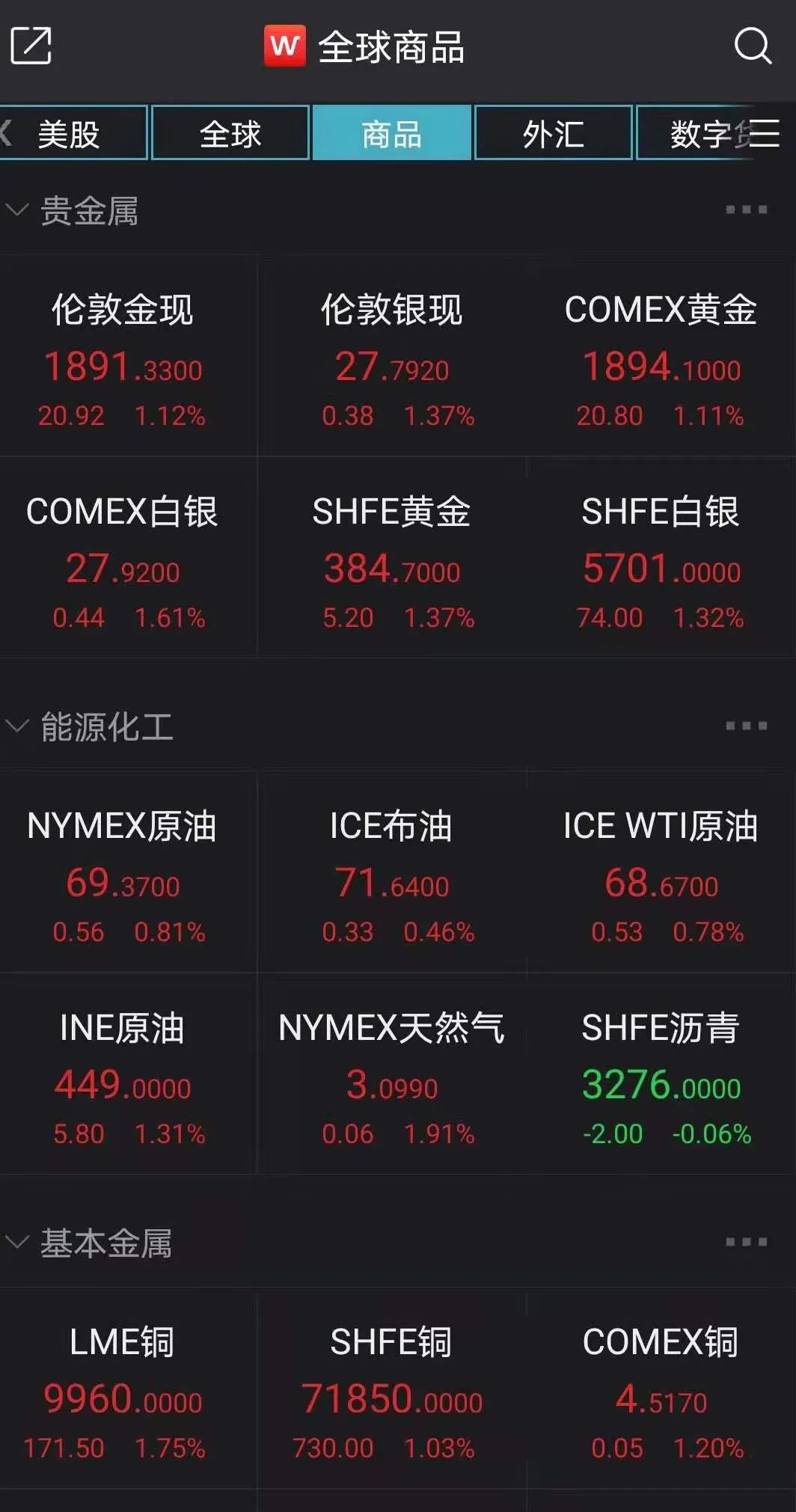Open the SHFE白银 quote card

pos(661,558)
